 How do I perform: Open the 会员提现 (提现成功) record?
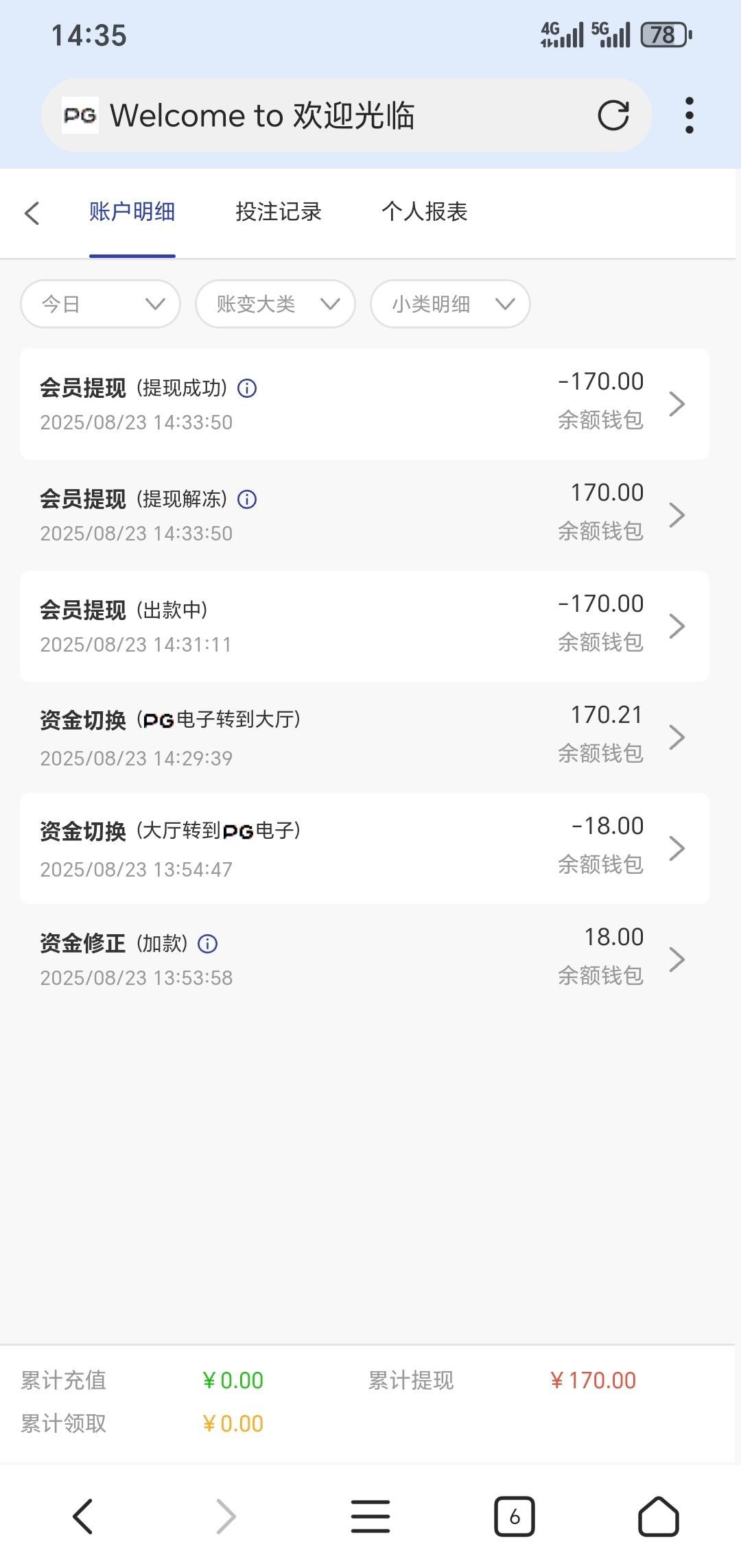click(364, 404)
